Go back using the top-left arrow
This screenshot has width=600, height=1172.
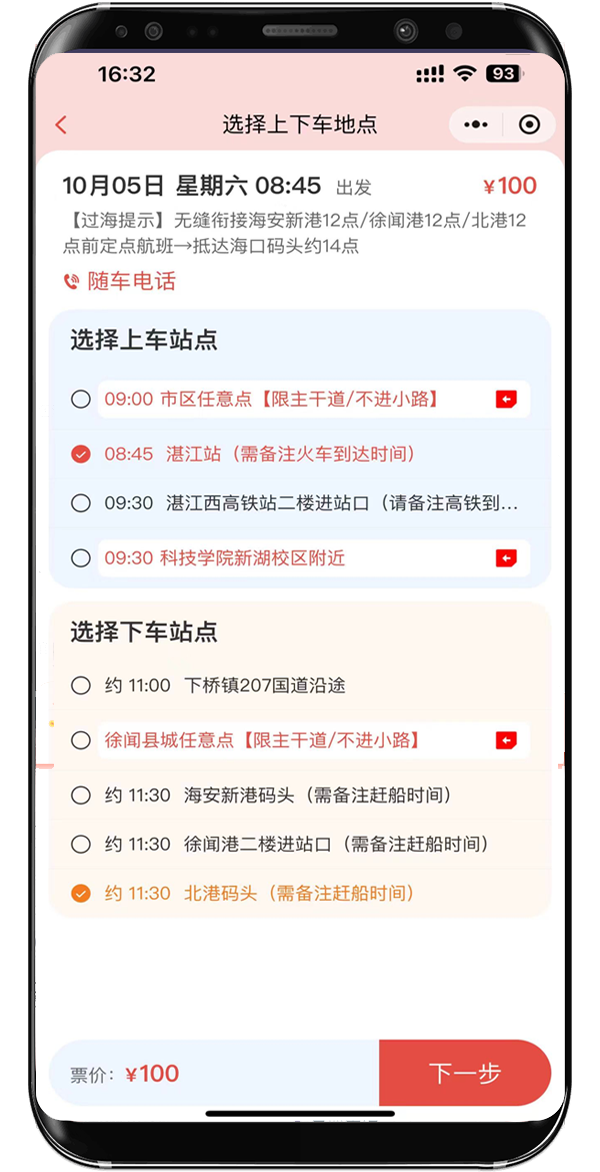(61, 125)
